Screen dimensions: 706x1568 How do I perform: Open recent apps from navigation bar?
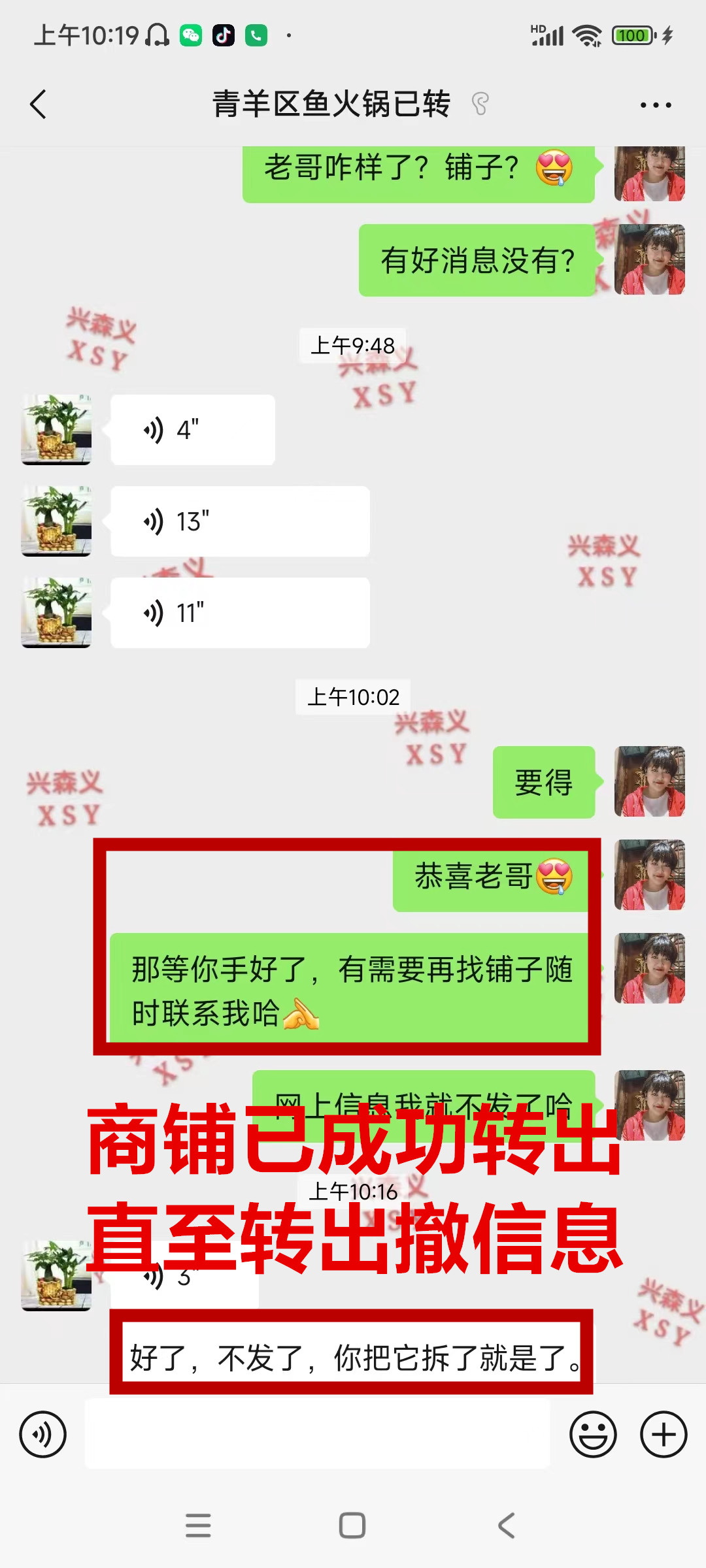(x=198, y=1526)
